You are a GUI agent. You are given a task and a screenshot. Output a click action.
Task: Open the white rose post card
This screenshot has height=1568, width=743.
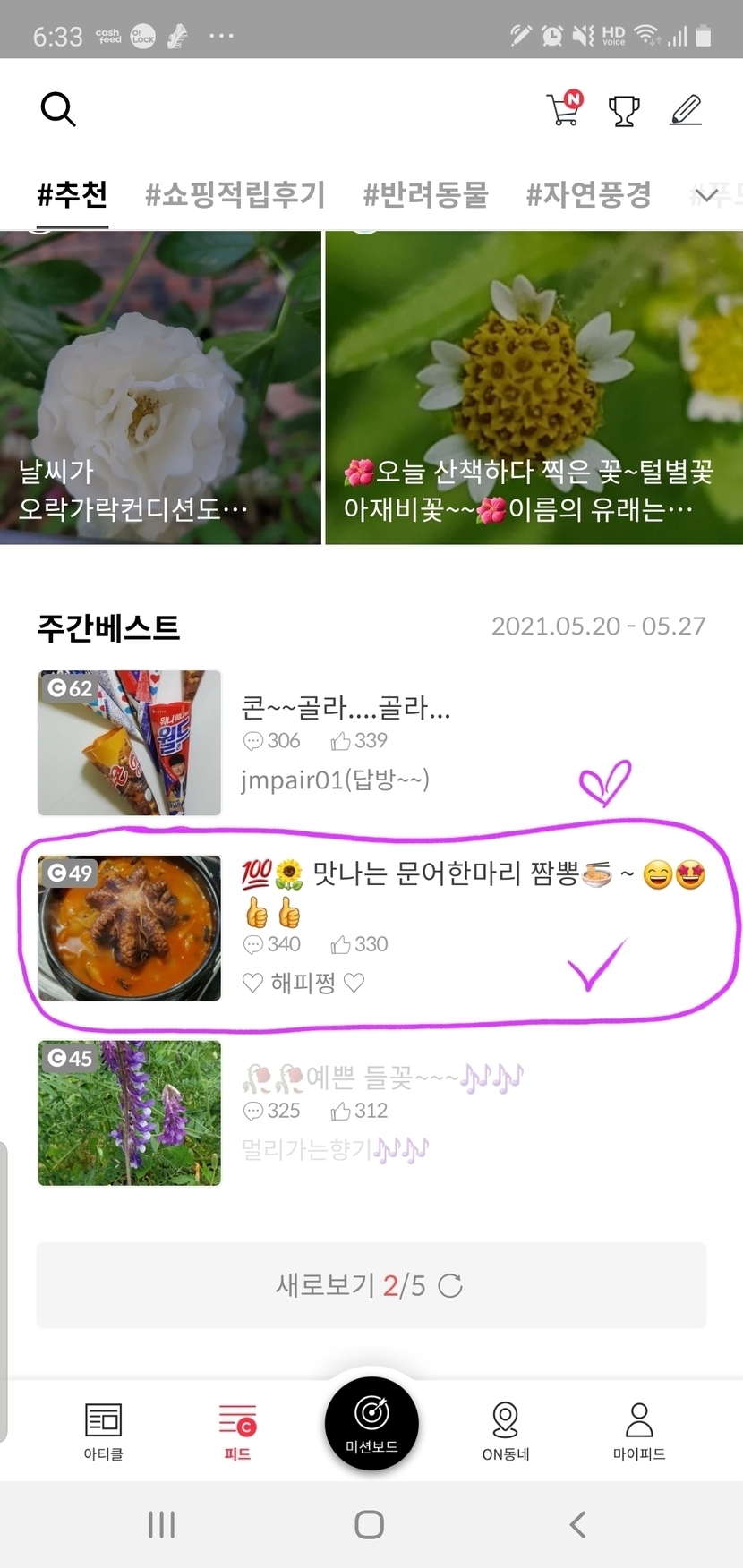pos(160,388)
